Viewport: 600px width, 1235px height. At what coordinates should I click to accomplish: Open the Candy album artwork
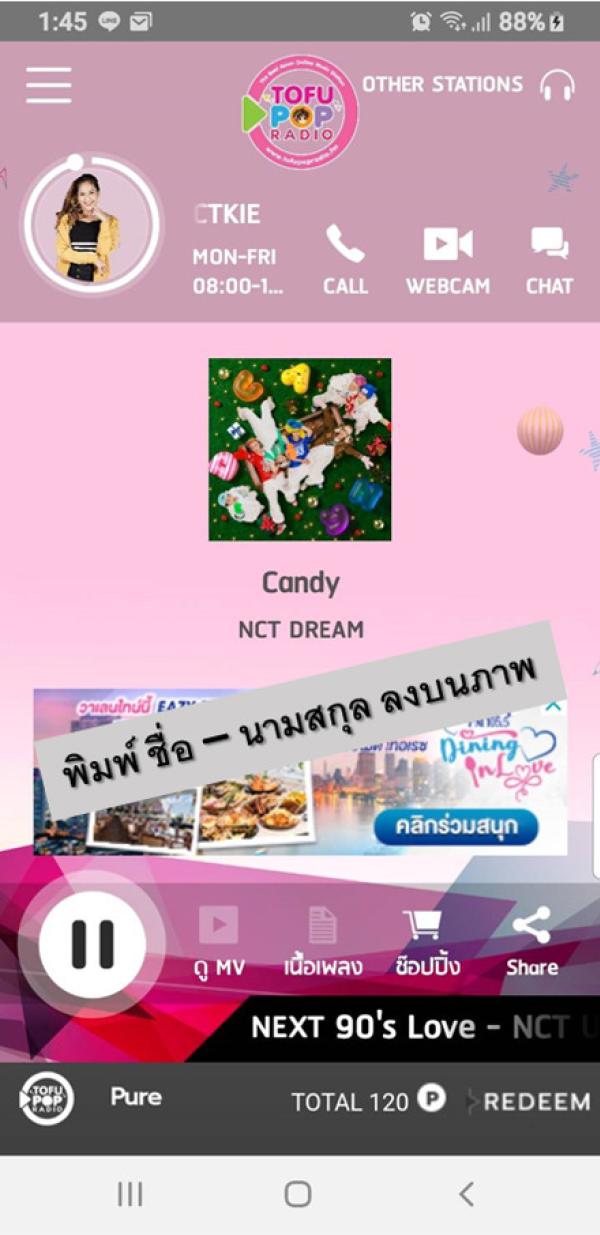coord(300,449)
